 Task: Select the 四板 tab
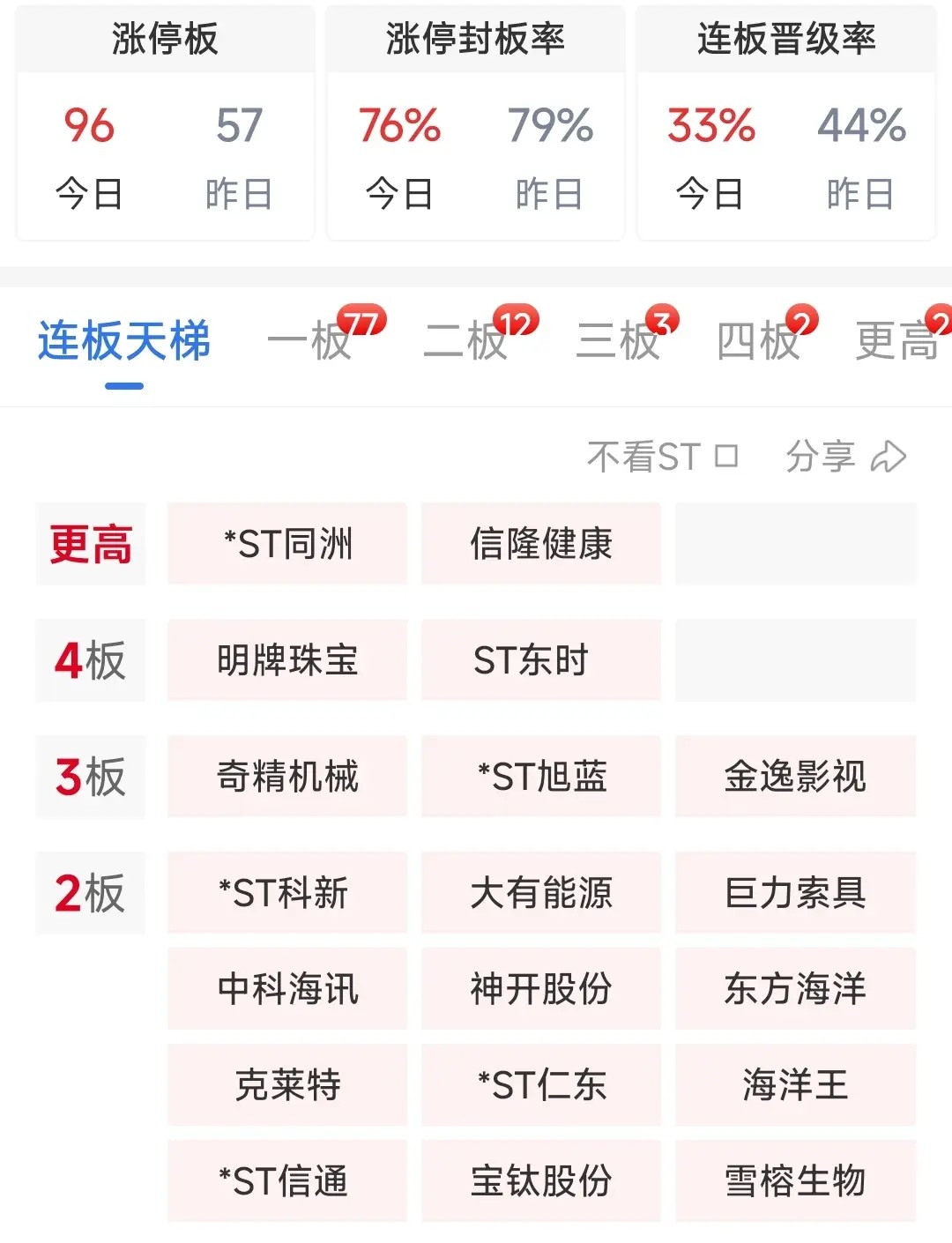click(x=759, y=341)
